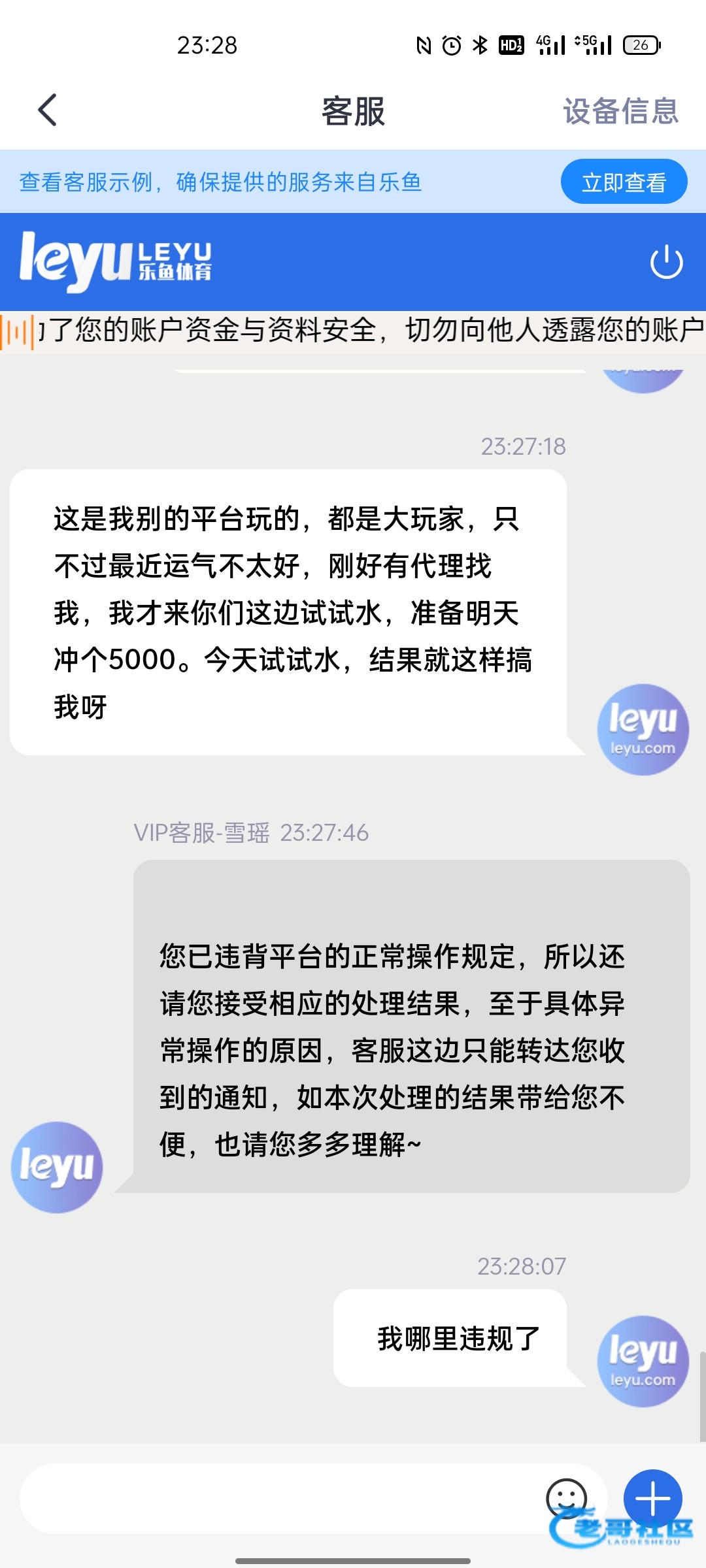This screenshot has width=706, height=1568.
Task: Open 设备信息 device info
Action: click(x=620, y=111)
